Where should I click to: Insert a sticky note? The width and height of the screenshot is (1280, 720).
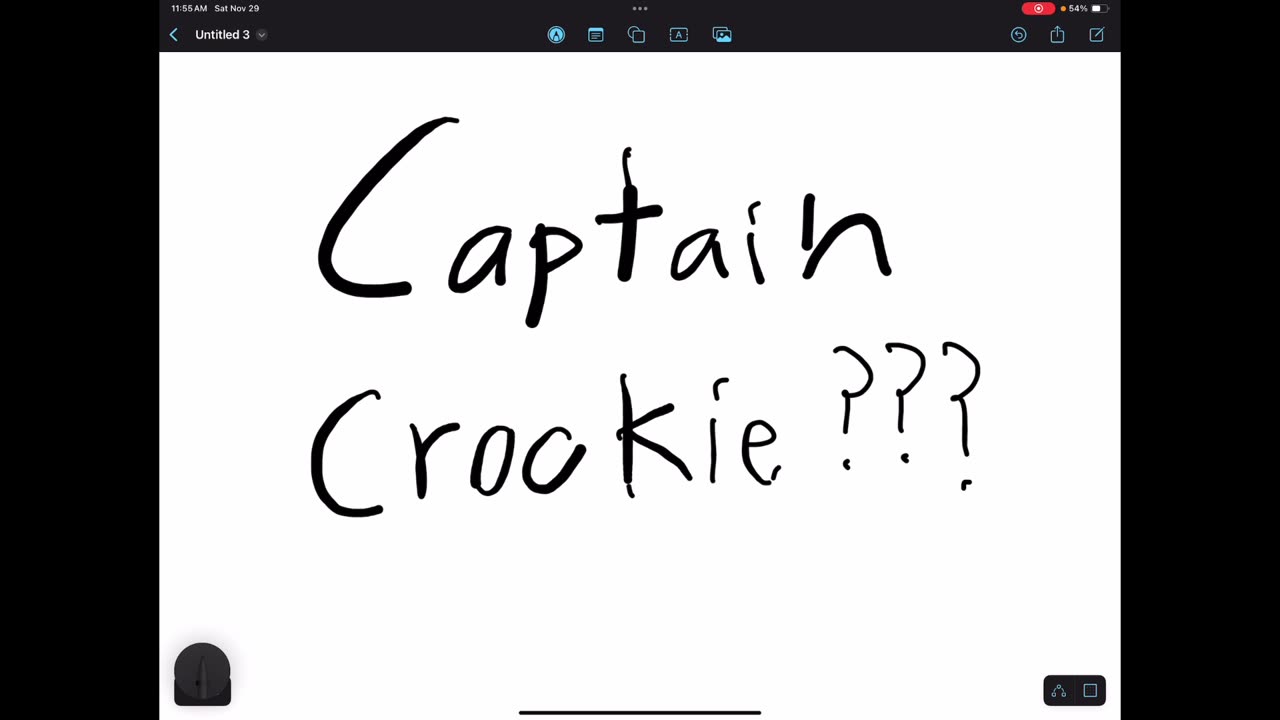click(596, 35)
